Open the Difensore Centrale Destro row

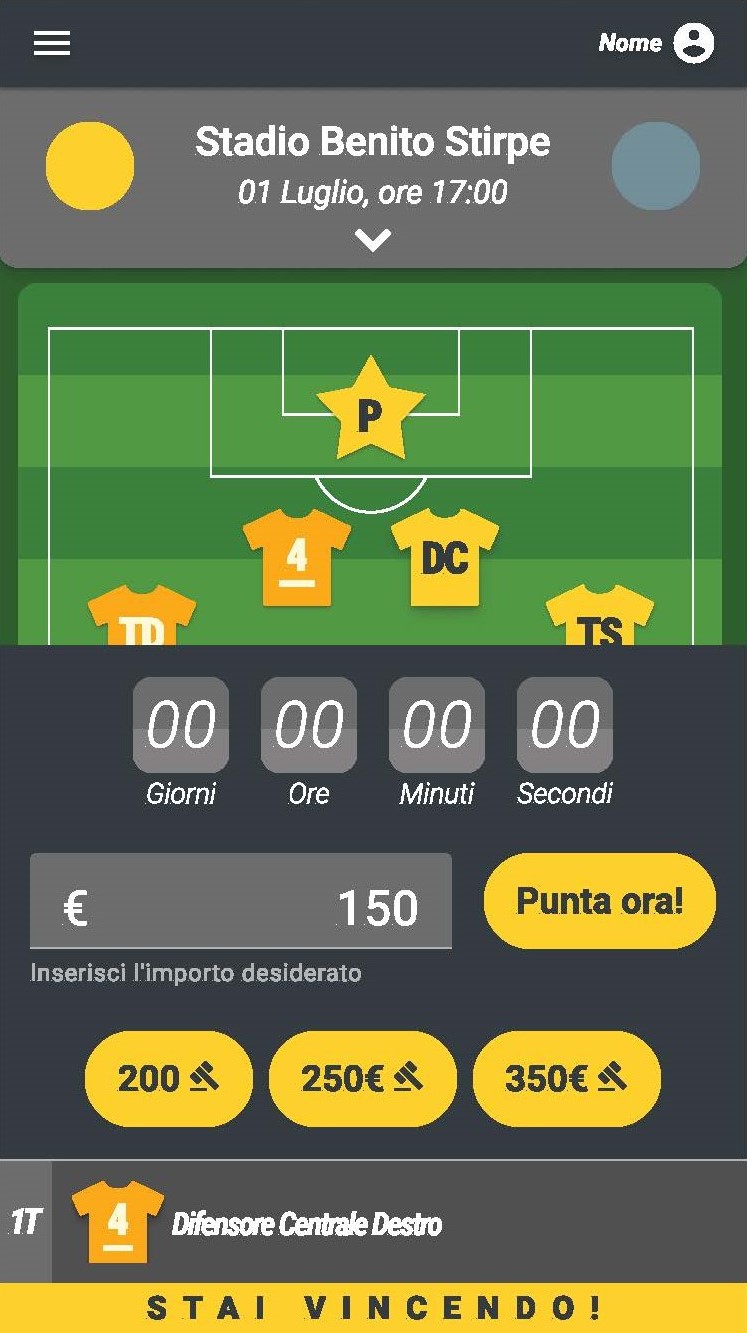point(373,1222)
